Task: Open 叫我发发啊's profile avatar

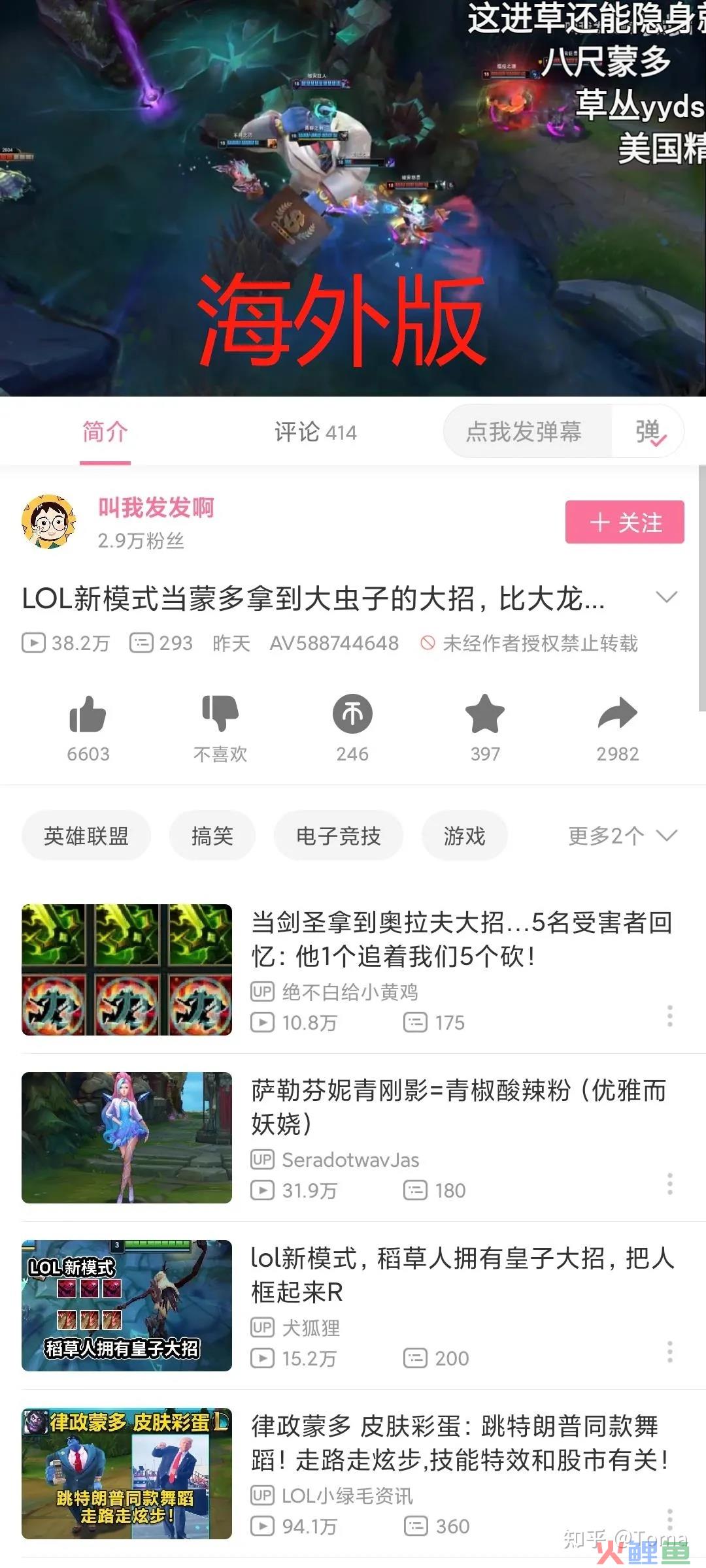Action: click(49, 521)
